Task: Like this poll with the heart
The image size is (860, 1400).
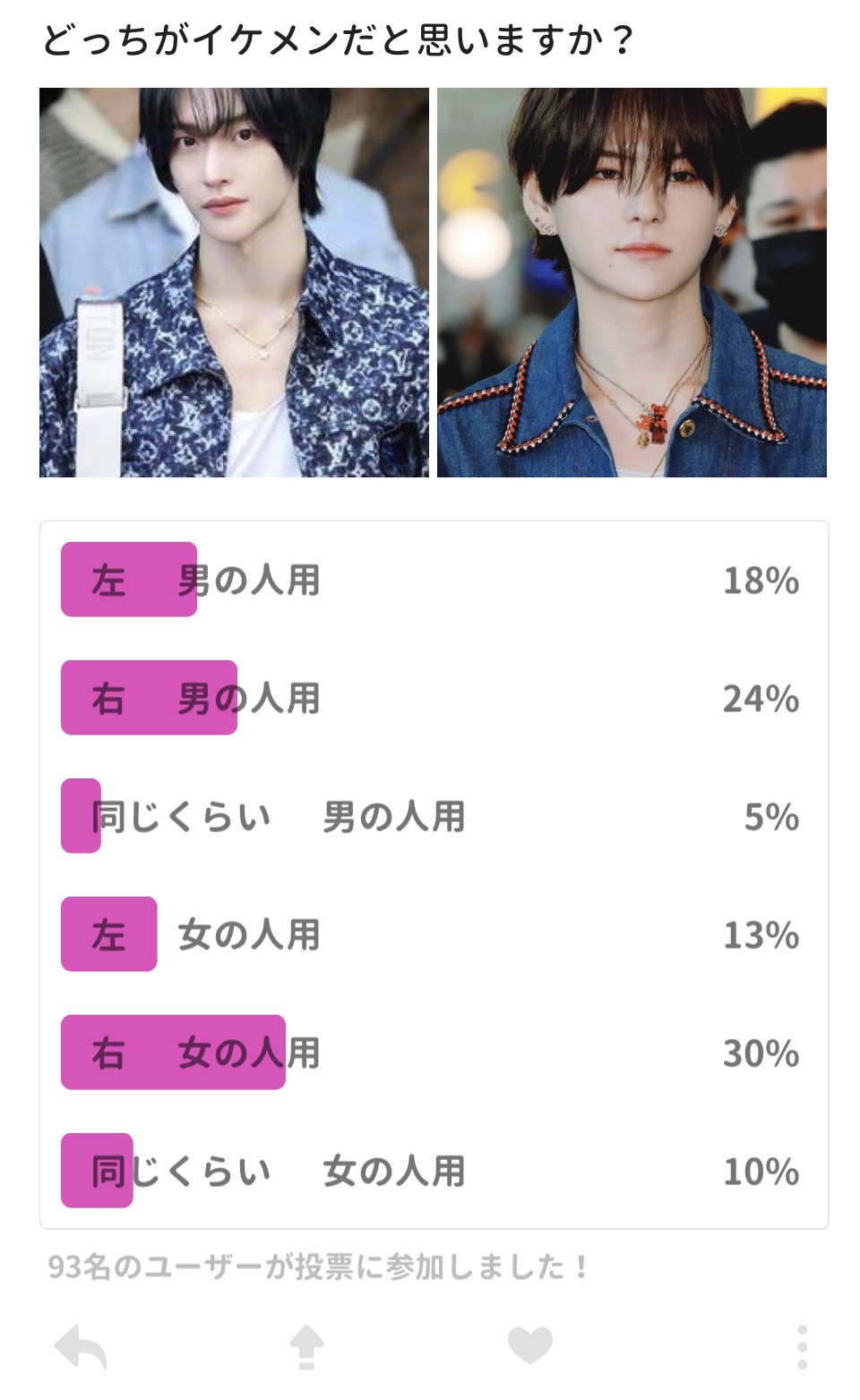Action: [529, 1345]
